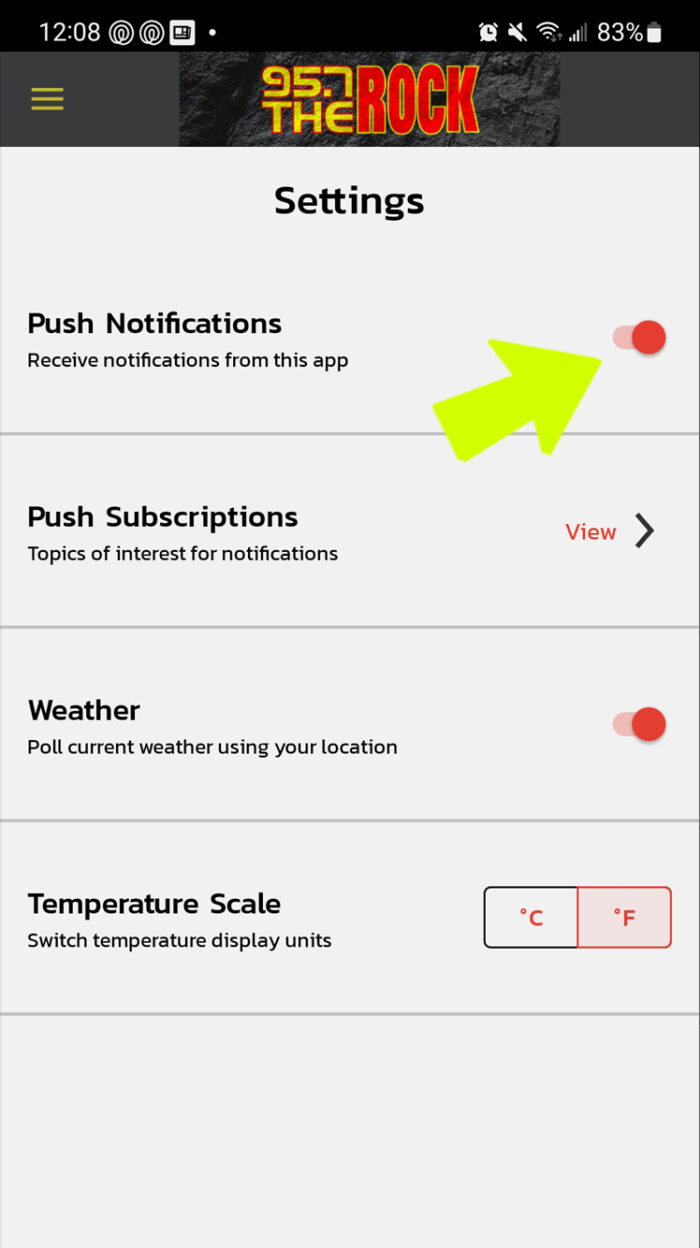This screenshot has height=1248, width=700.
Task: Select Celsius temperature scale
Action: (x=531, y=917)
